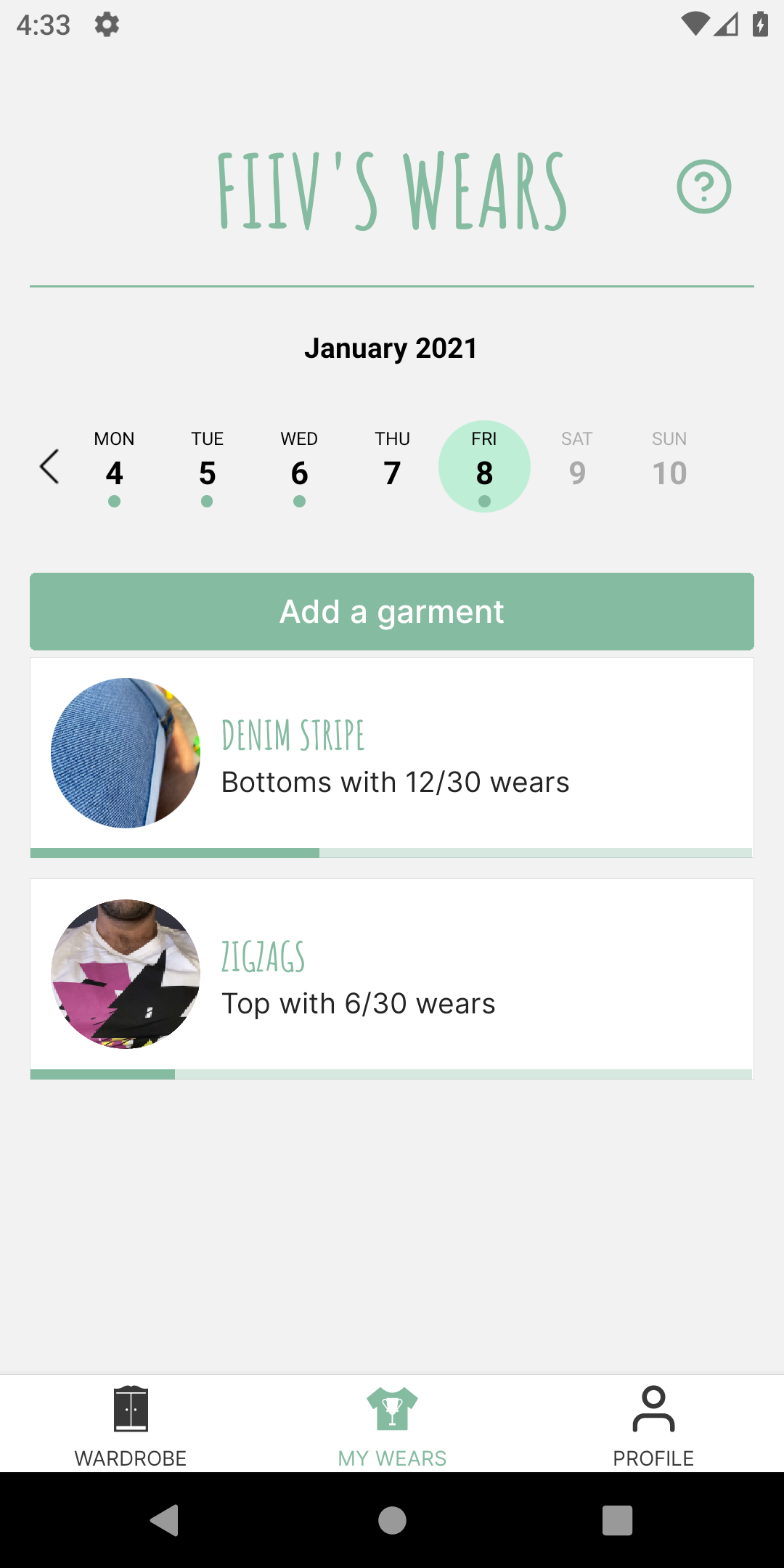Select Thursday 7 in the calendar
The height and width of the screenshot is (1568, 784).
click(x=392, y=467)
